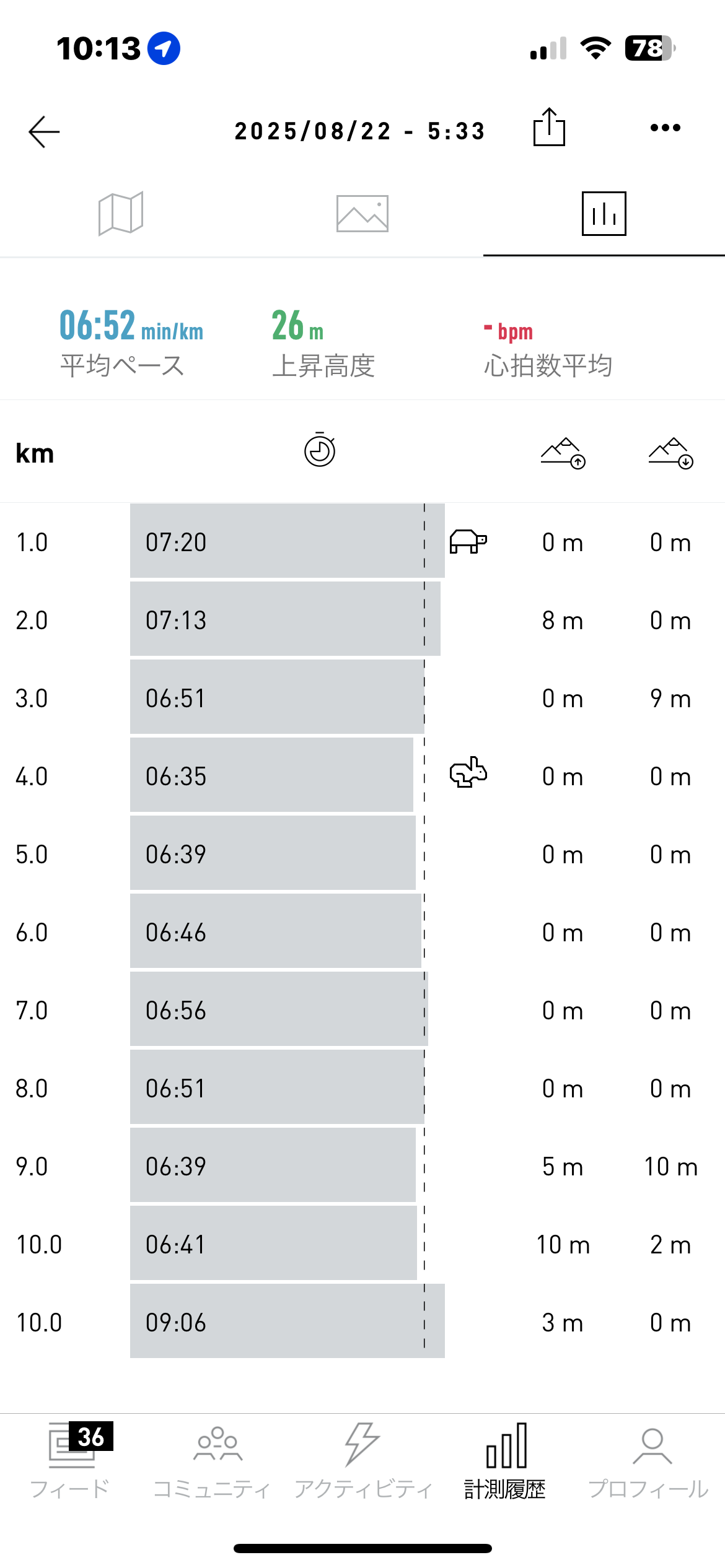Share this 2025/08/22 activity
The width and height of the screenshot is (725, 1568).
(x=549, y=127)
